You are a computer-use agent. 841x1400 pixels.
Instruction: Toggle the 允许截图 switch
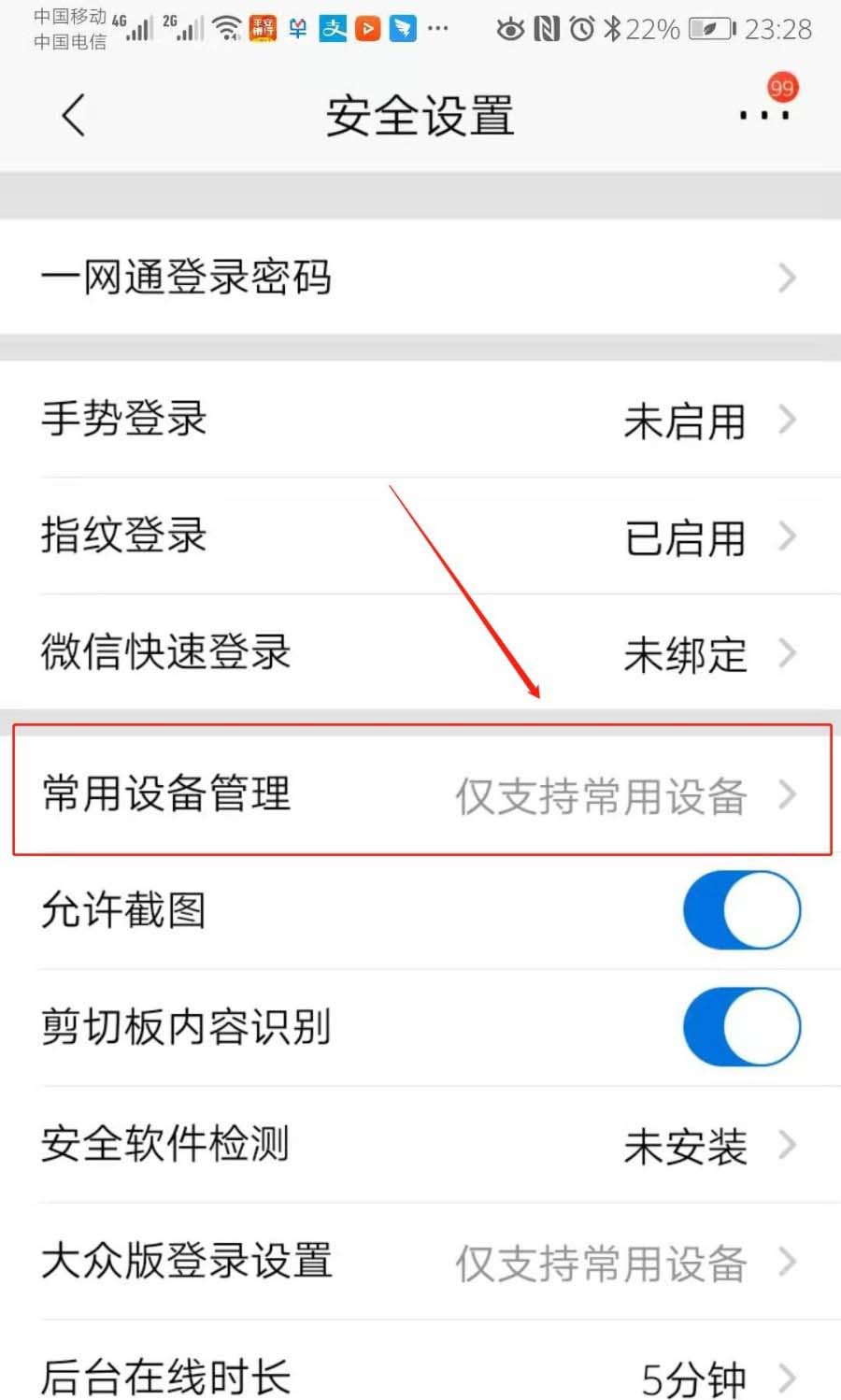pyautogui.click(x=741, y=910)
